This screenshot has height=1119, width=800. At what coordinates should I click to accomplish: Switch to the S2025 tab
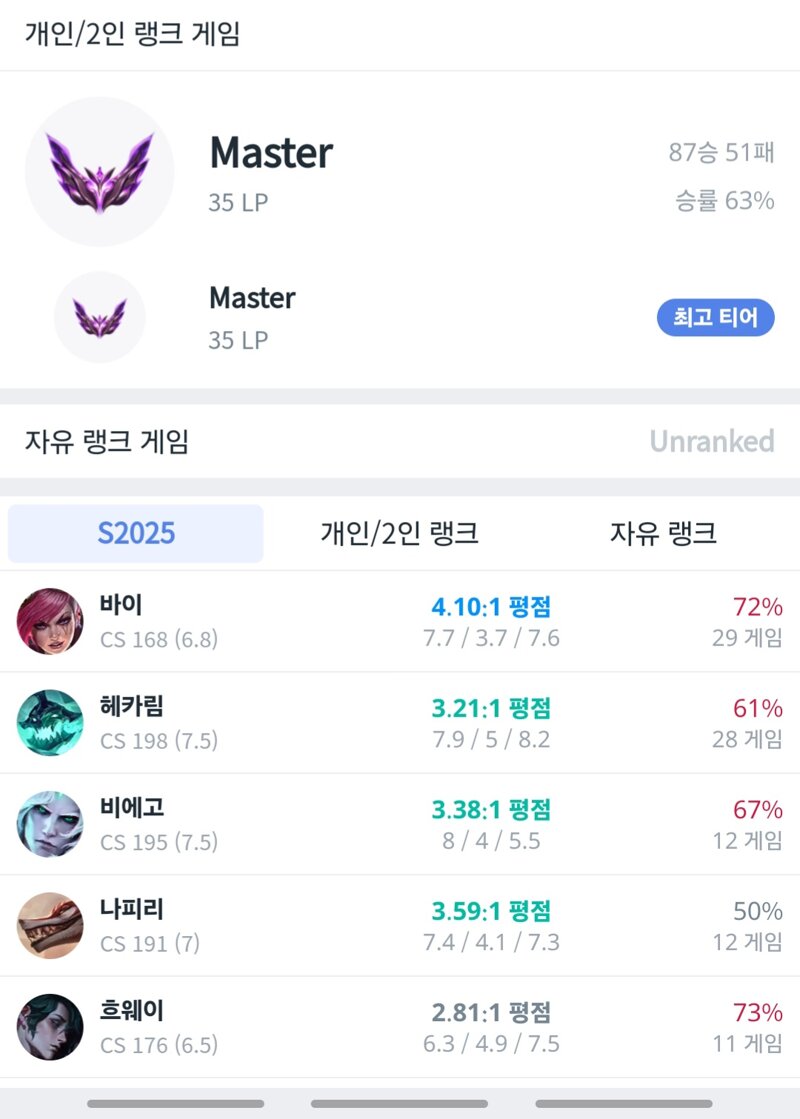[x=136, y=533]
